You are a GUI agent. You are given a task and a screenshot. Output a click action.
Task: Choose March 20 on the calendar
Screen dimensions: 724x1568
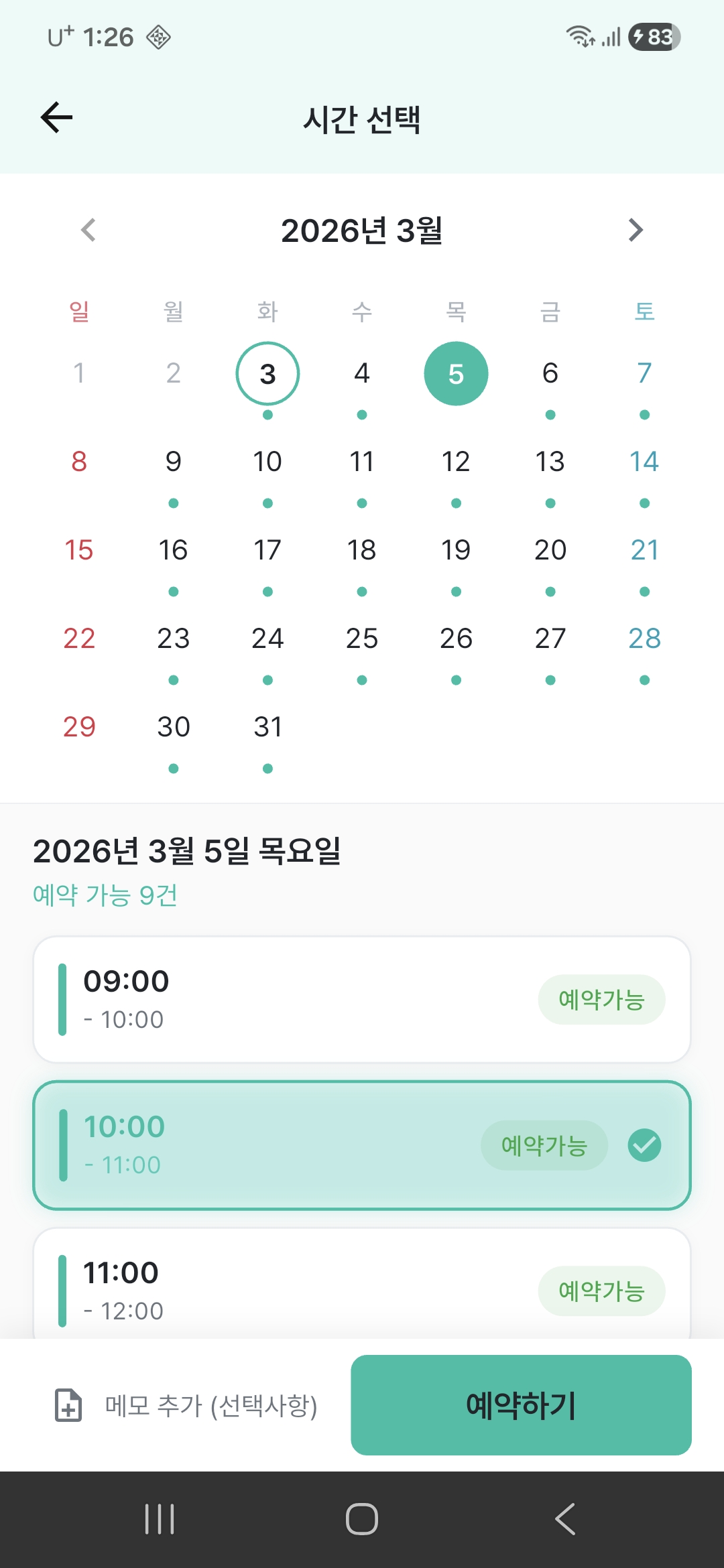pyautogui.click(x=550, y=551)
